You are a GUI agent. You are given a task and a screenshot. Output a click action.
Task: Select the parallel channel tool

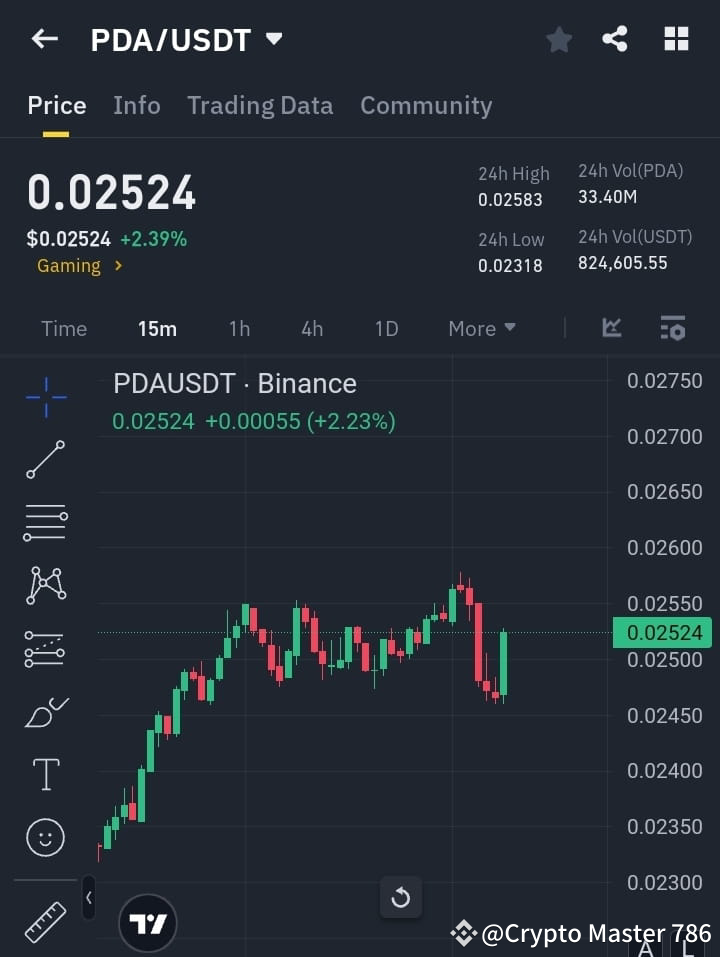(45, 648)
